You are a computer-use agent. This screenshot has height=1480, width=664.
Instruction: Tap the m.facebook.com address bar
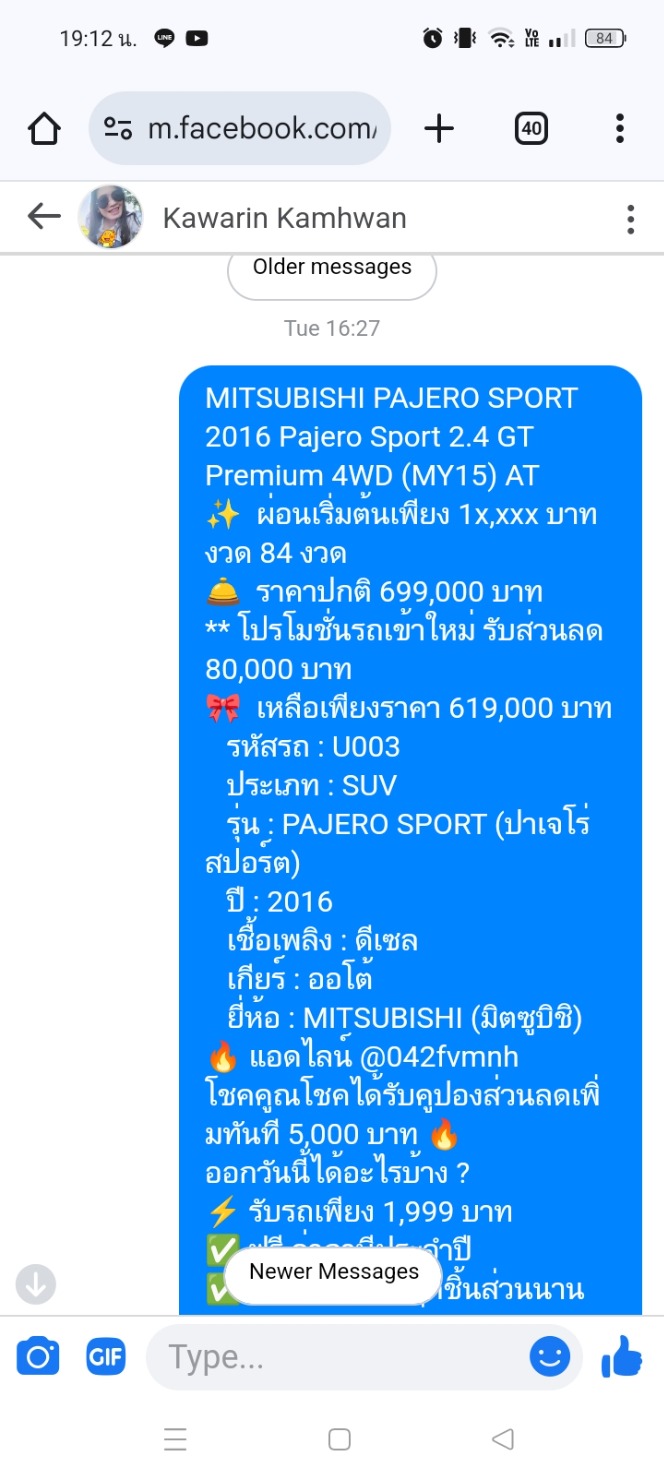point(240,129)
